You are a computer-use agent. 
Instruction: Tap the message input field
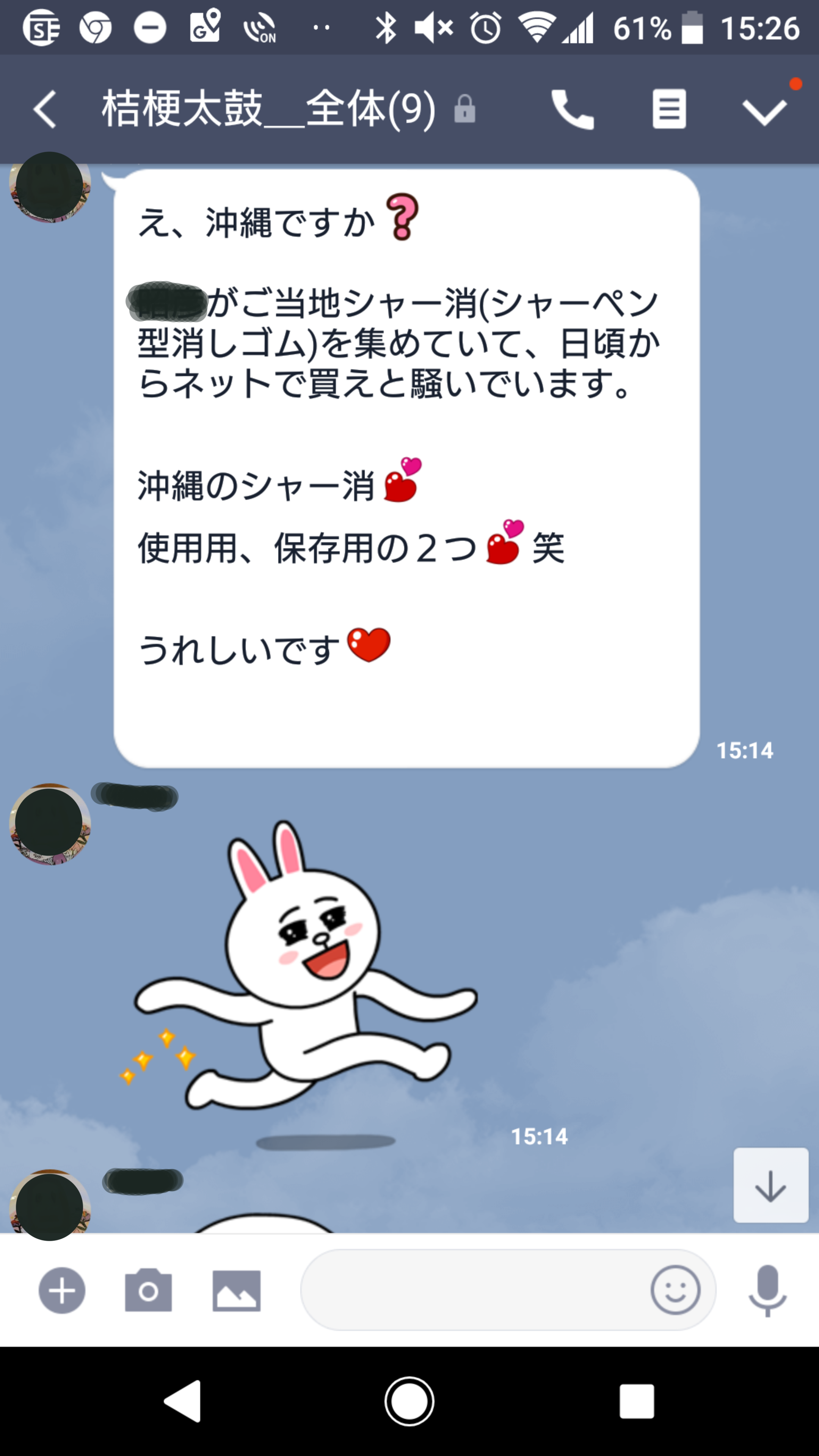(x=475, y=1290)
